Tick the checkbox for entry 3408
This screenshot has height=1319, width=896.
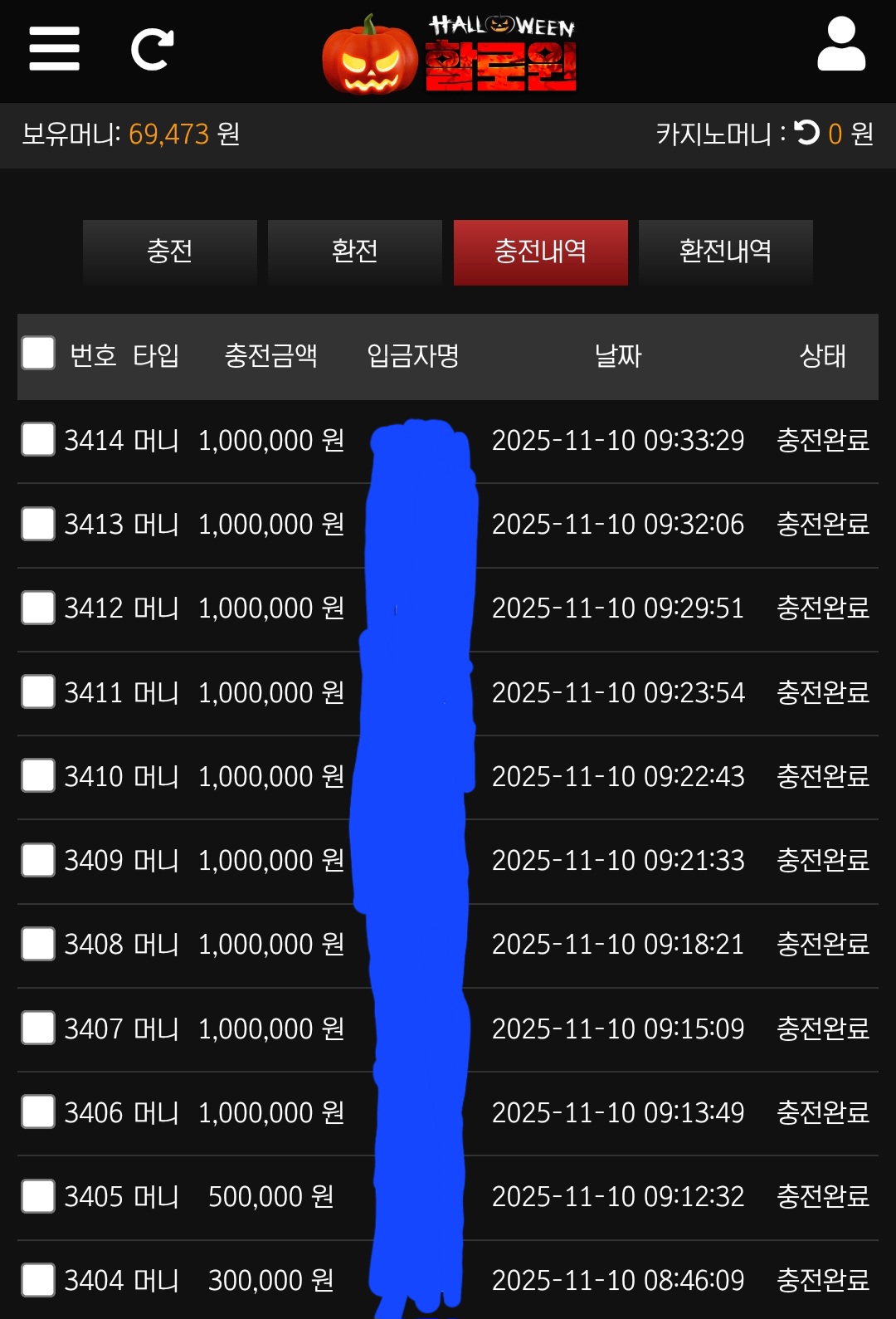pyautogui.click(x=38, y=944)
